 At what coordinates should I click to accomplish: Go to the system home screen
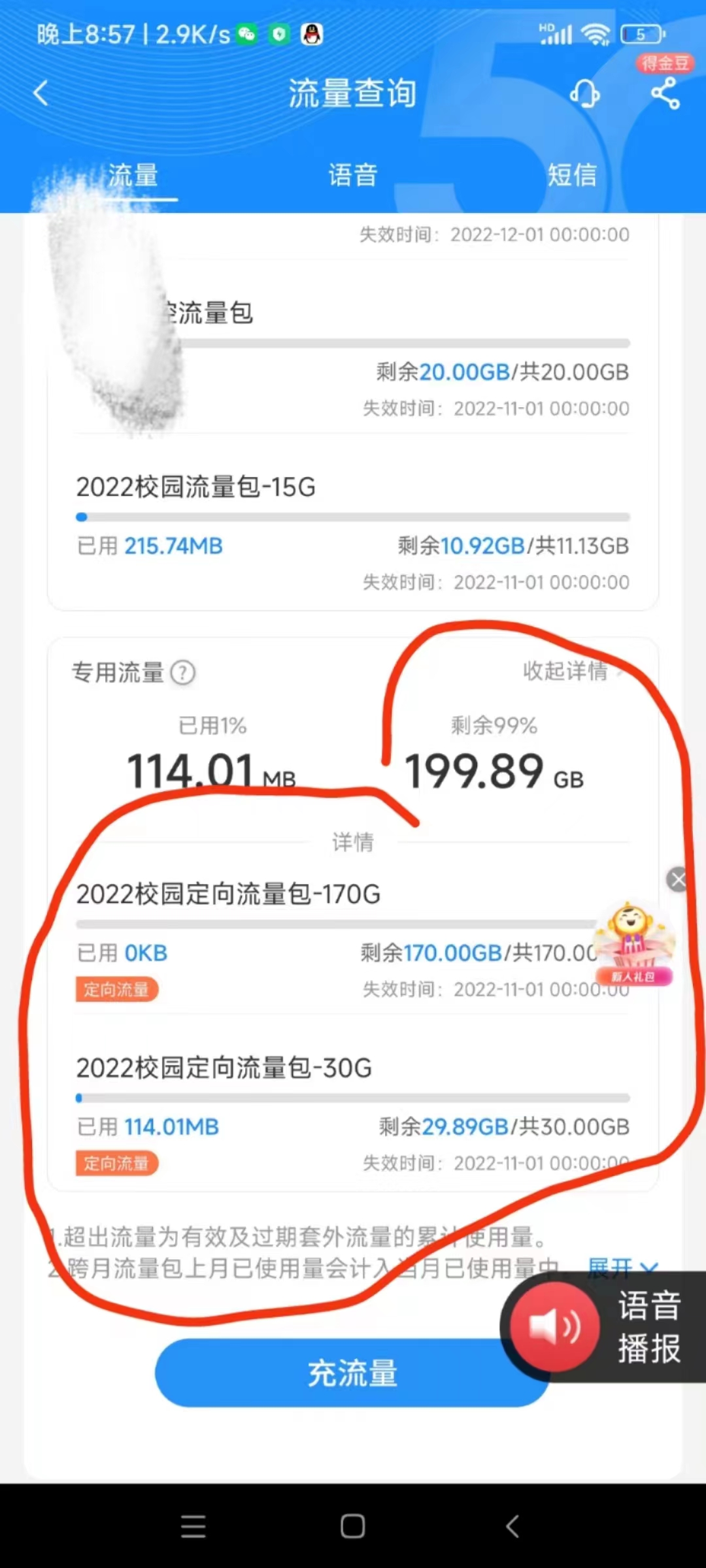[353, 1526]
